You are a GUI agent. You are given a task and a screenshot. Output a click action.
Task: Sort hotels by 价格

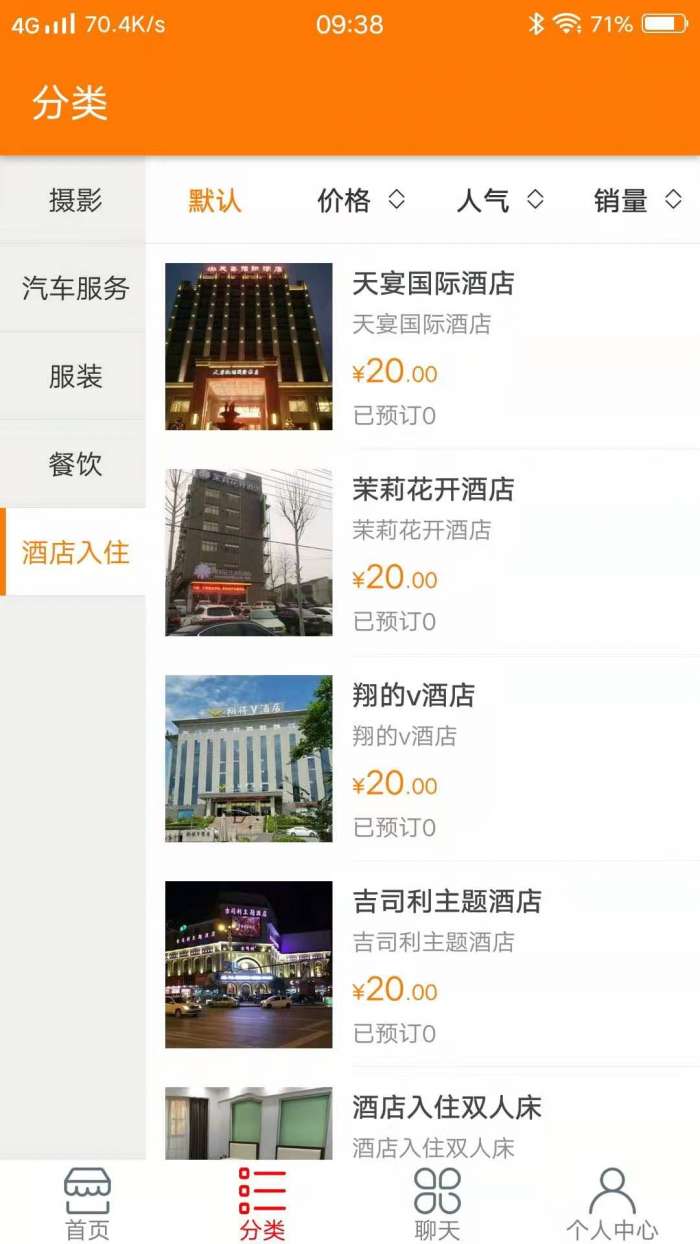click(x=360, y=201)
